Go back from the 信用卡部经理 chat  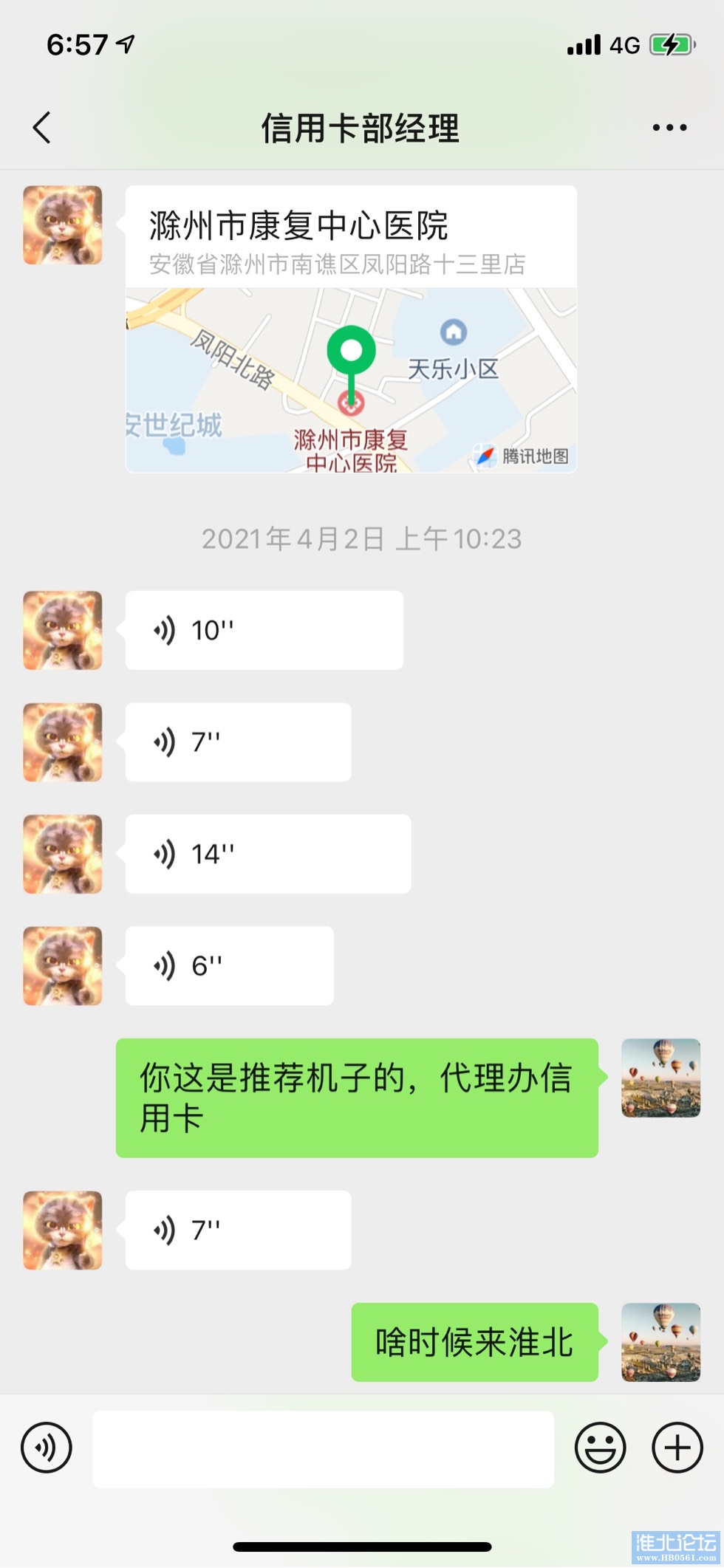(42, 128)
